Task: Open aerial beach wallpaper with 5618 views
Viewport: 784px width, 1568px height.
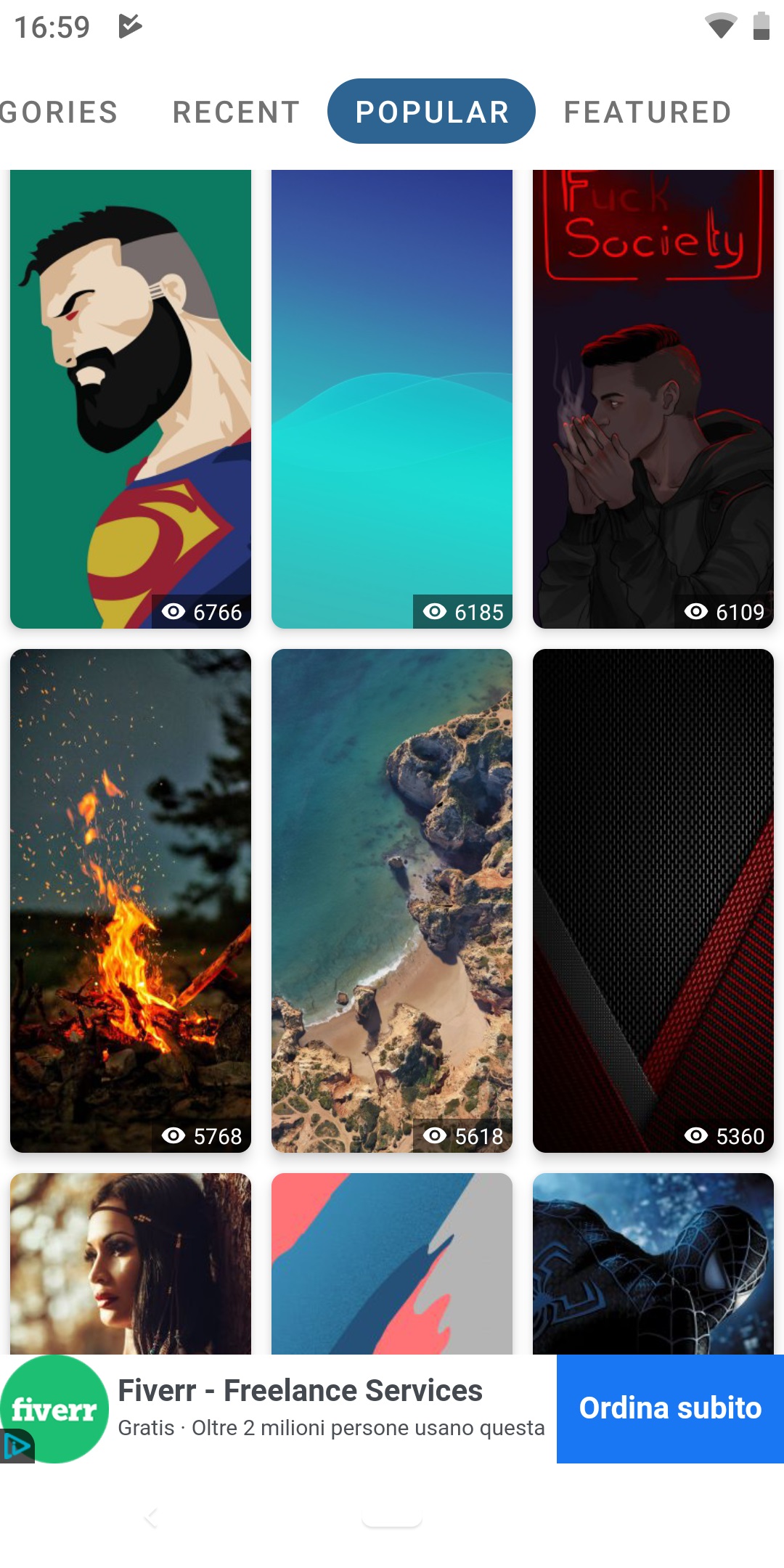Action: [392, 901]
